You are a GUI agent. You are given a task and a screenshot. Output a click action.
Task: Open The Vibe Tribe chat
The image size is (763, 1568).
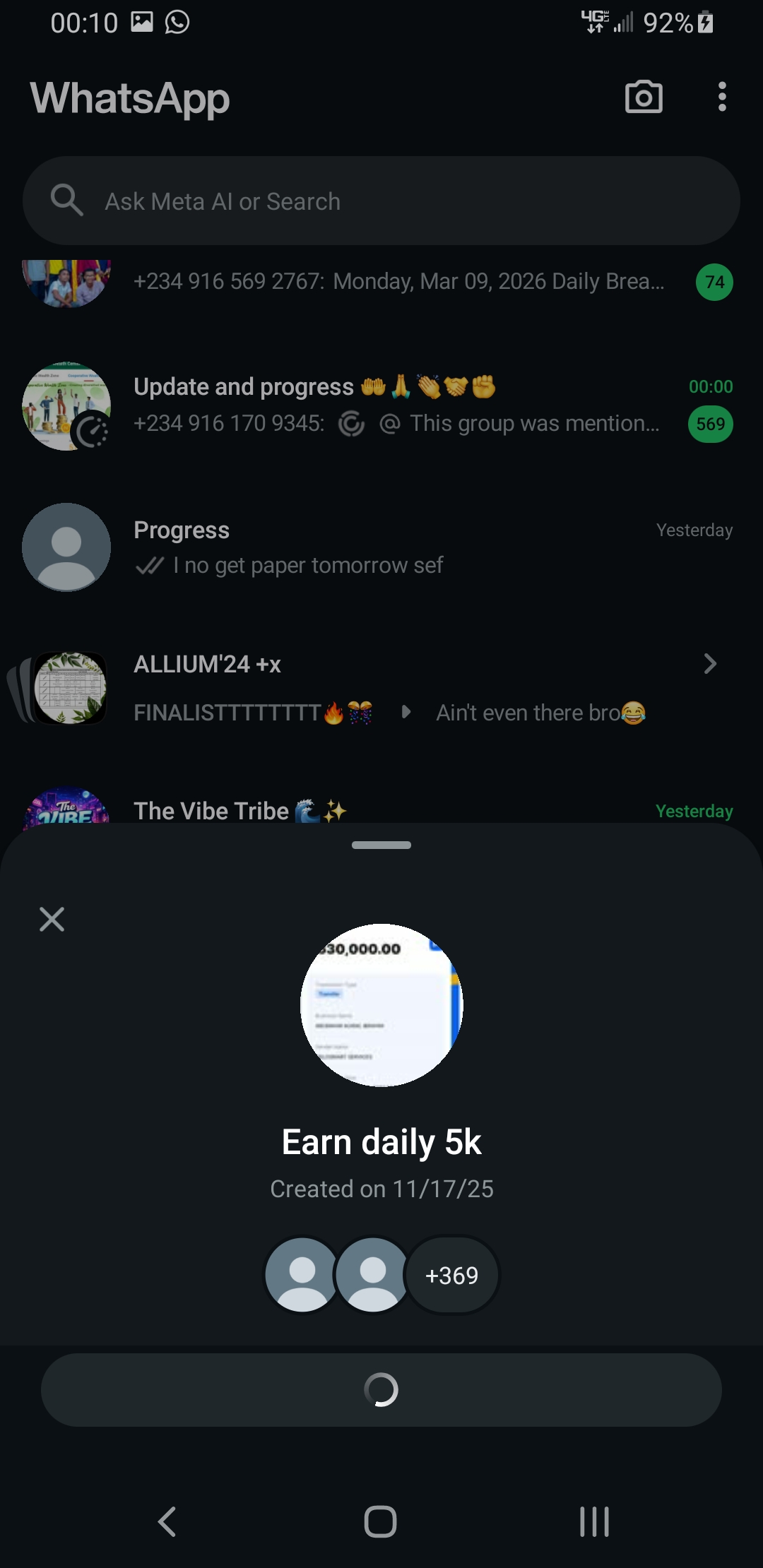pyautogui.click(x=396, y=810)
